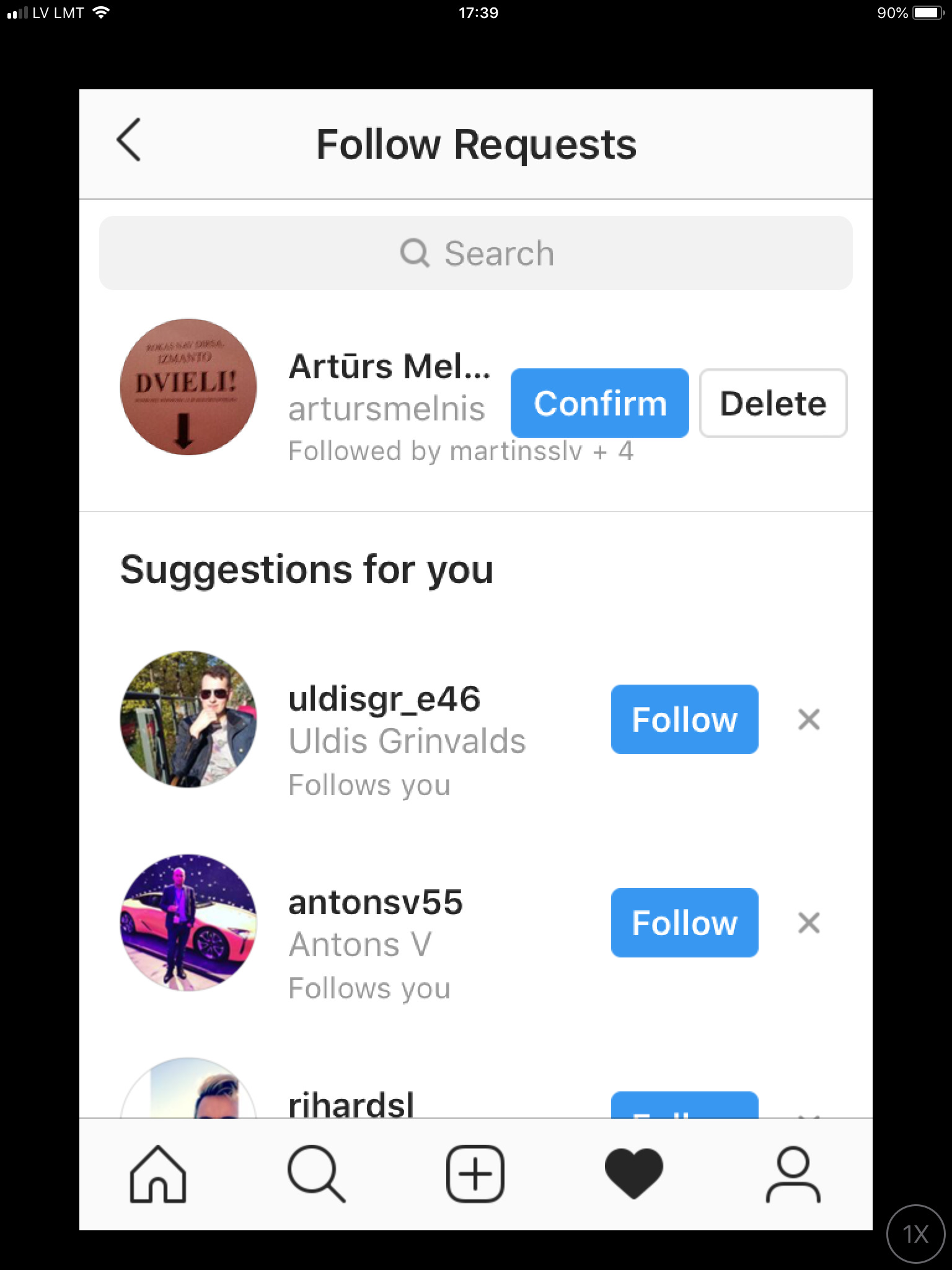Toggle the 1X zoom scale button

[916, 1234]
